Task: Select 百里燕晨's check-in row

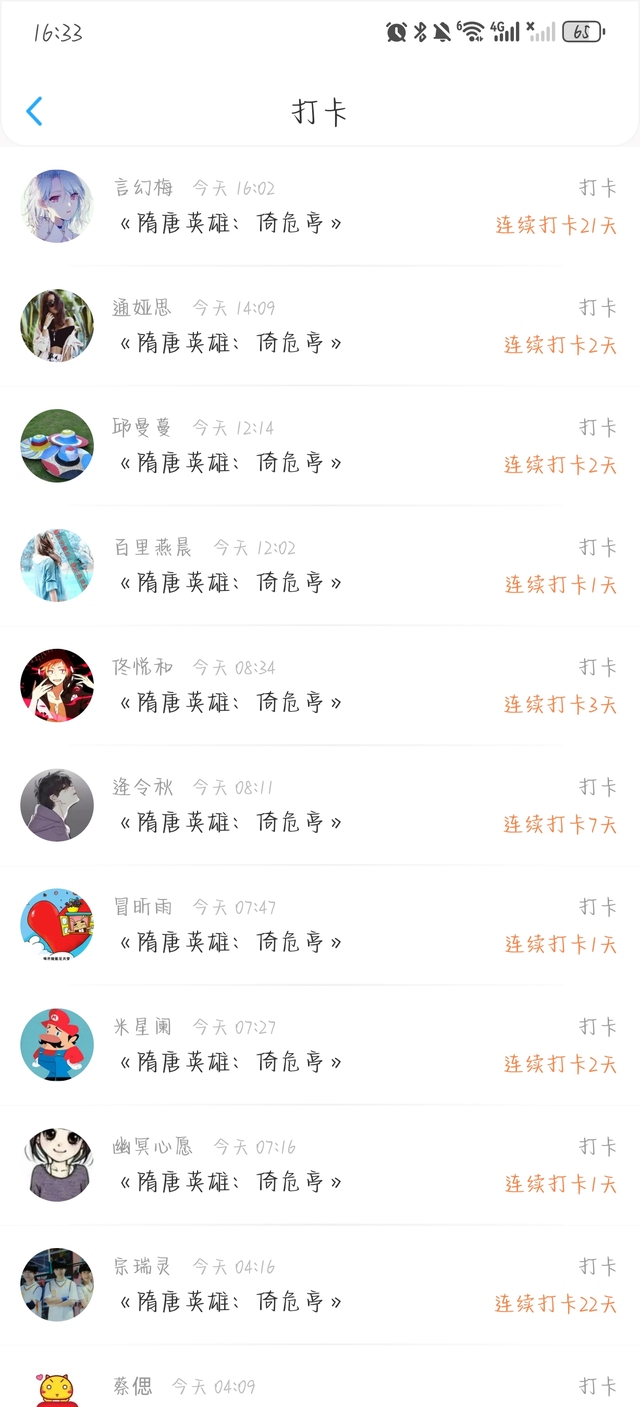Action: [x=320, y=566]
